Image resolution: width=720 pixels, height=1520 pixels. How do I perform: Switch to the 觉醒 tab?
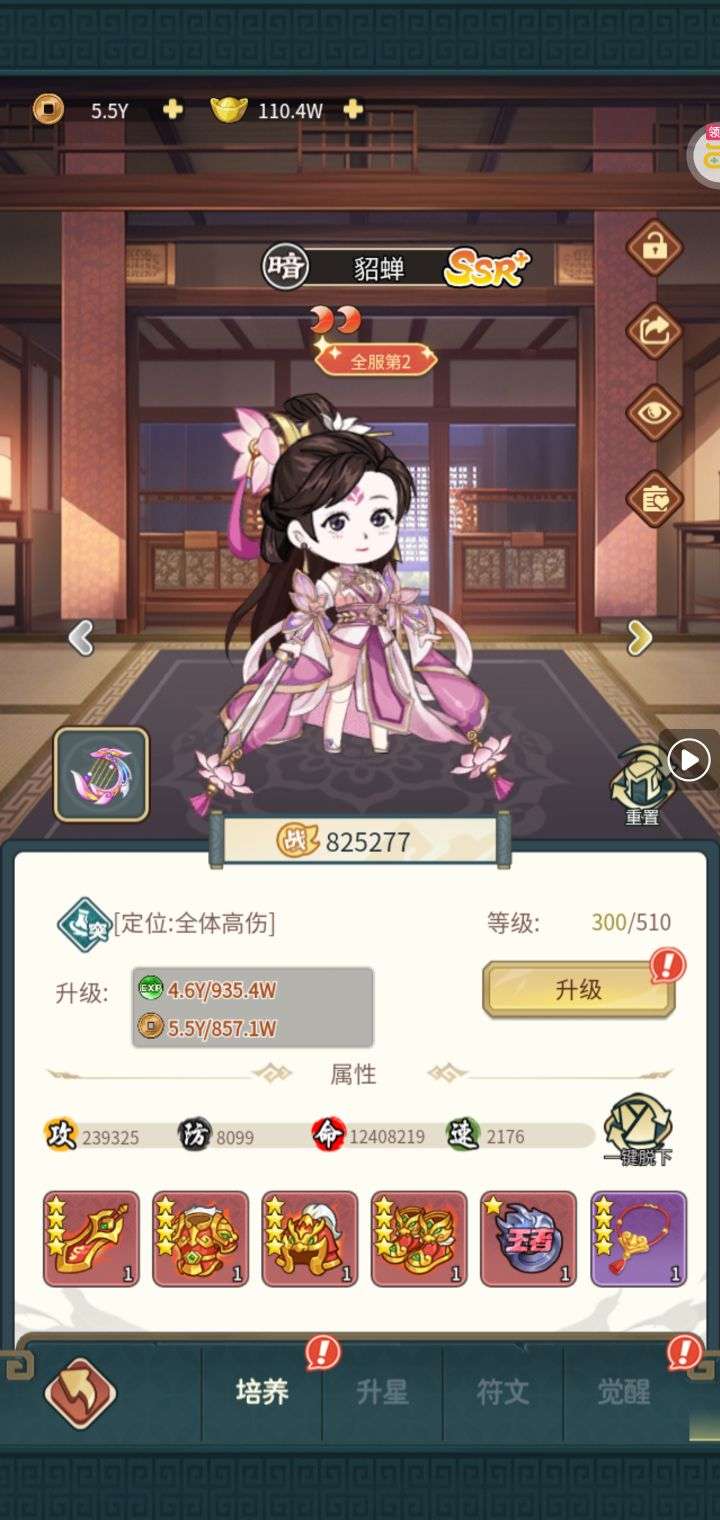coord(623,1392)
